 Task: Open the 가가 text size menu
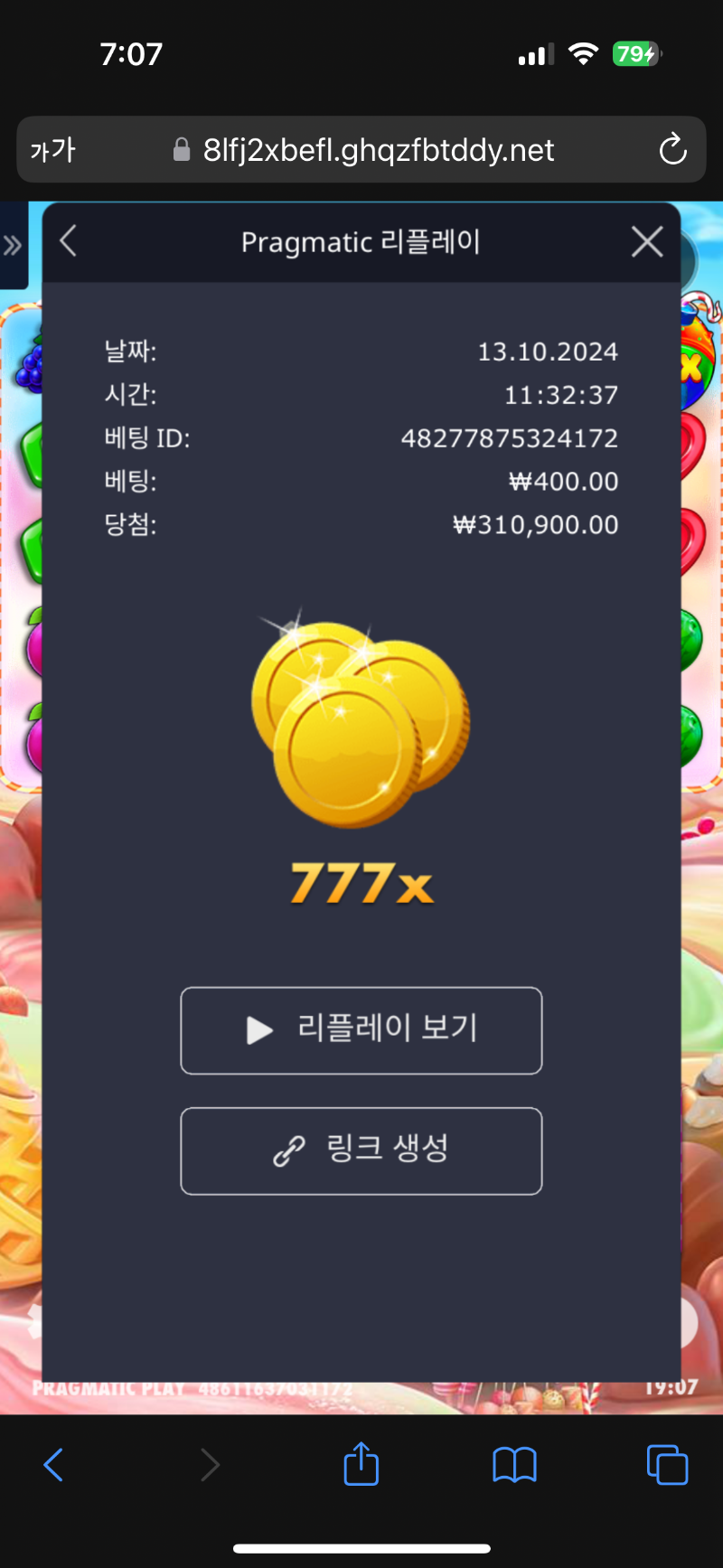[52, 150]
